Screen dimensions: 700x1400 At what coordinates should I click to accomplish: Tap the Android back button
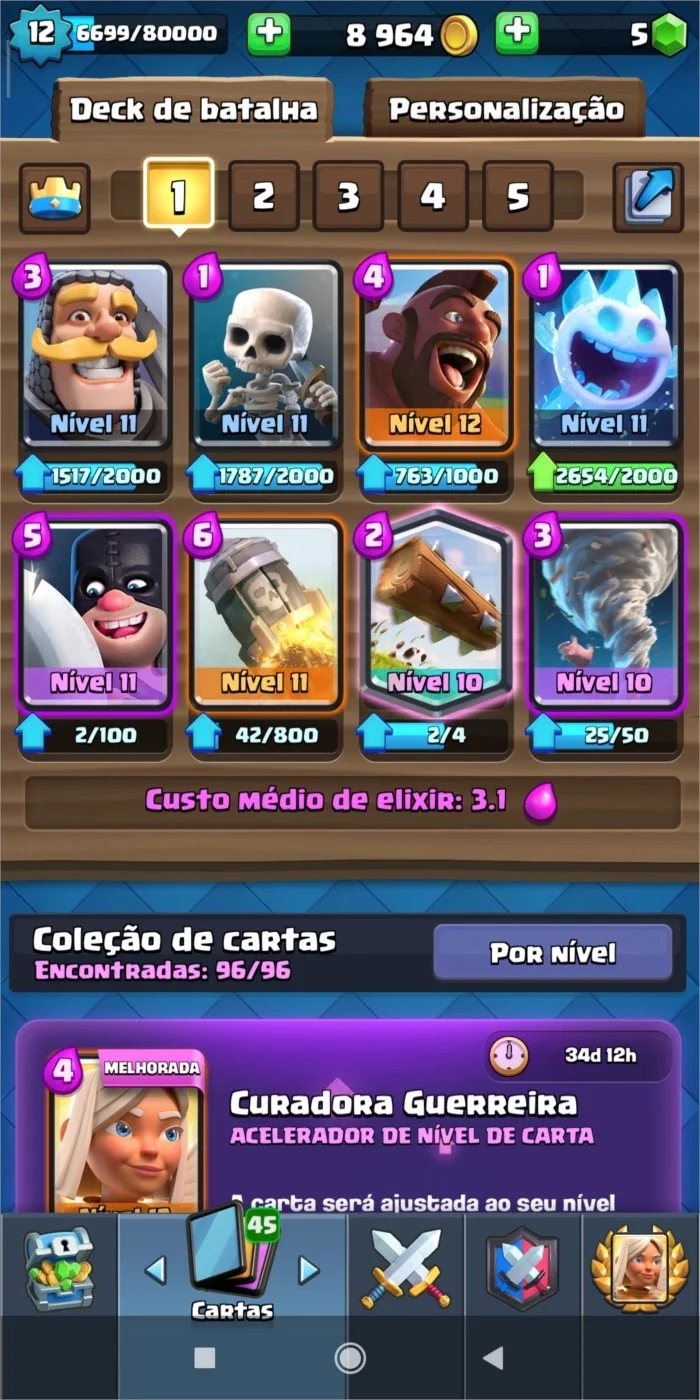pos(493,1357)
